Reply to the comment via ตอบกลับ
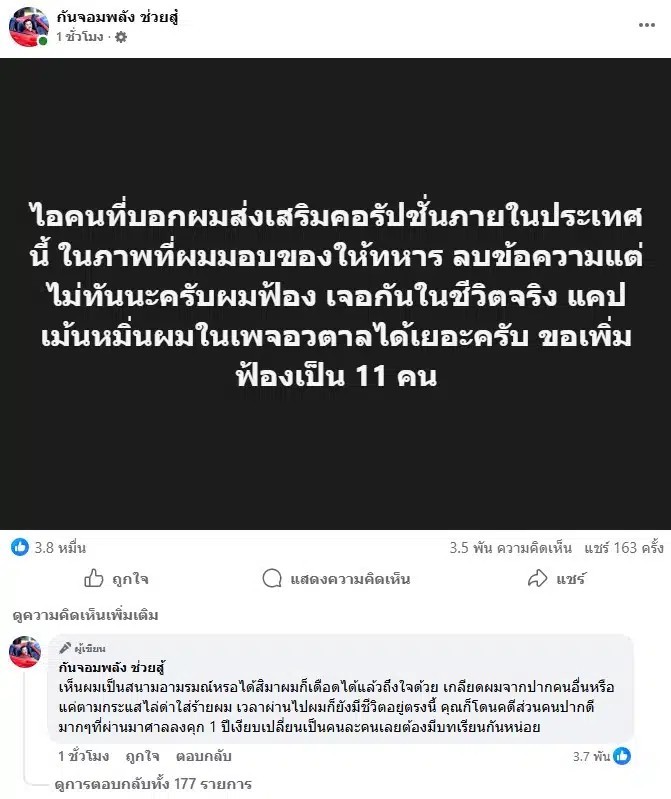Image resolution: width=671 pixels, height=799 pixels. (206, 756)
